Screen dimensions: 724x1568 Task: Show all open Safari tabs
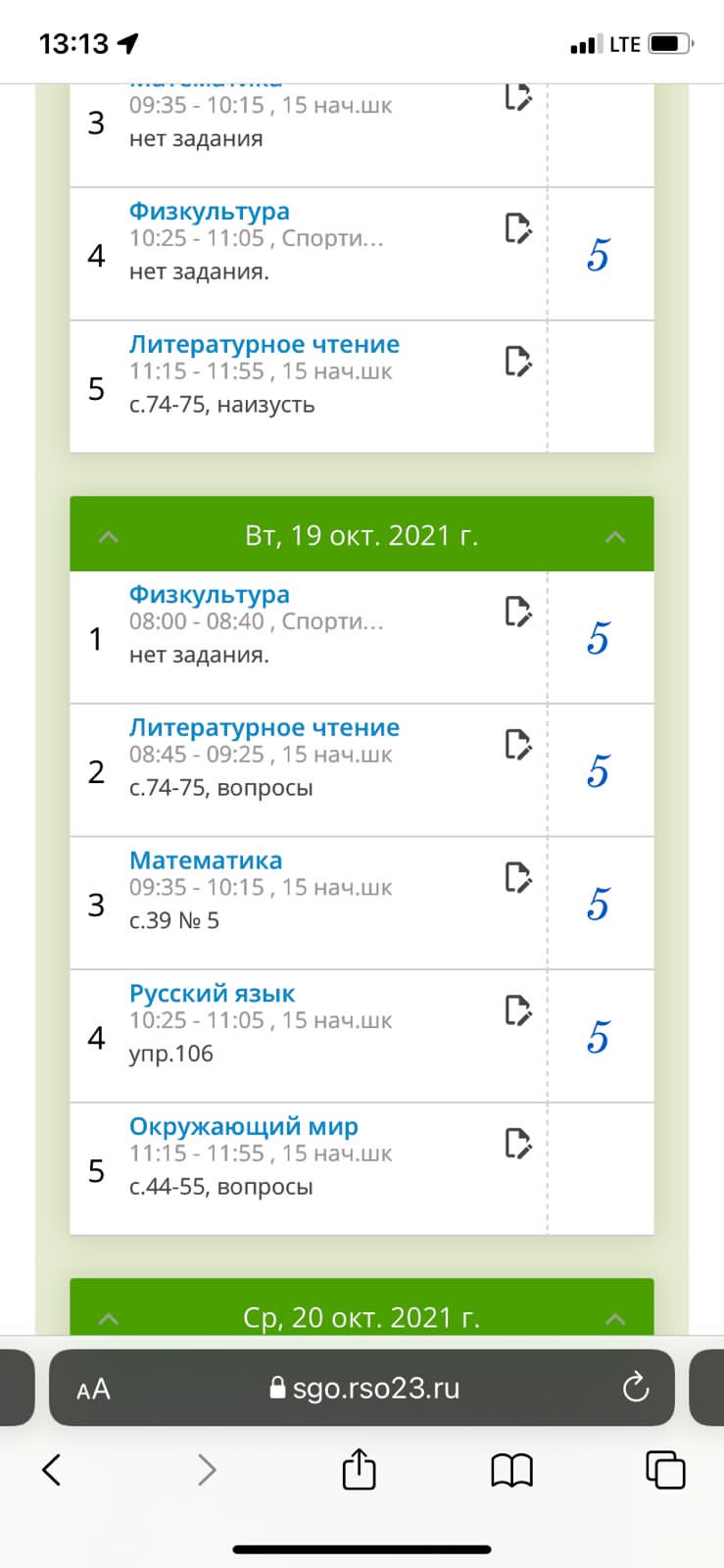pos(665,1469)
